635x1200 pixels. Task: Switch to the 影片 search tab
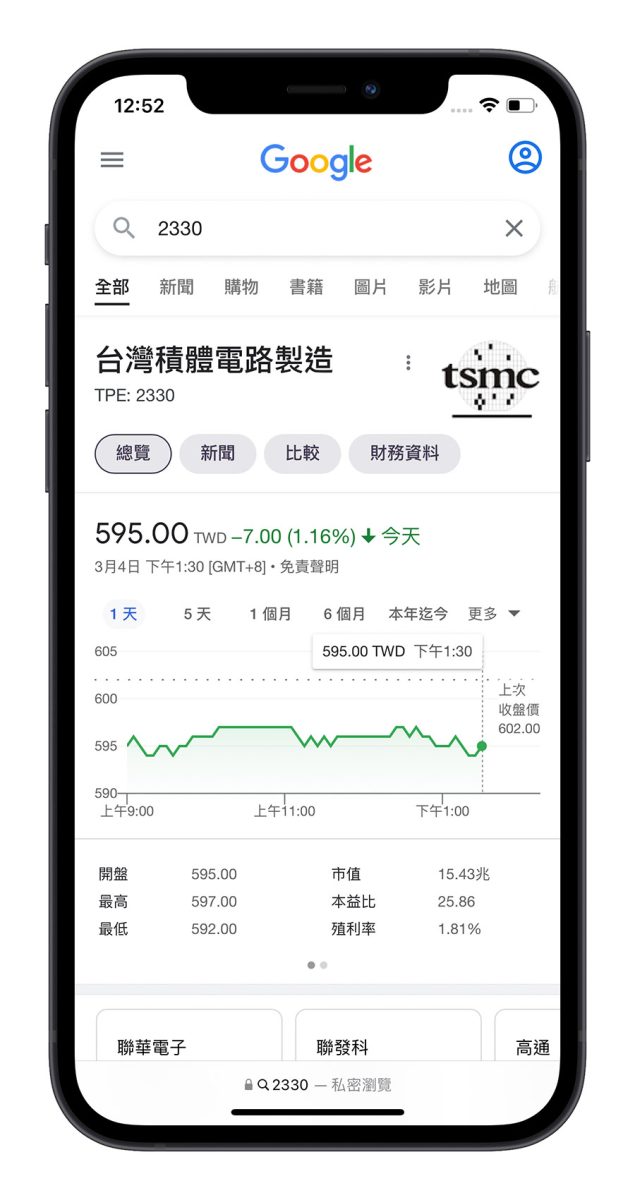(x=435, y=287)
